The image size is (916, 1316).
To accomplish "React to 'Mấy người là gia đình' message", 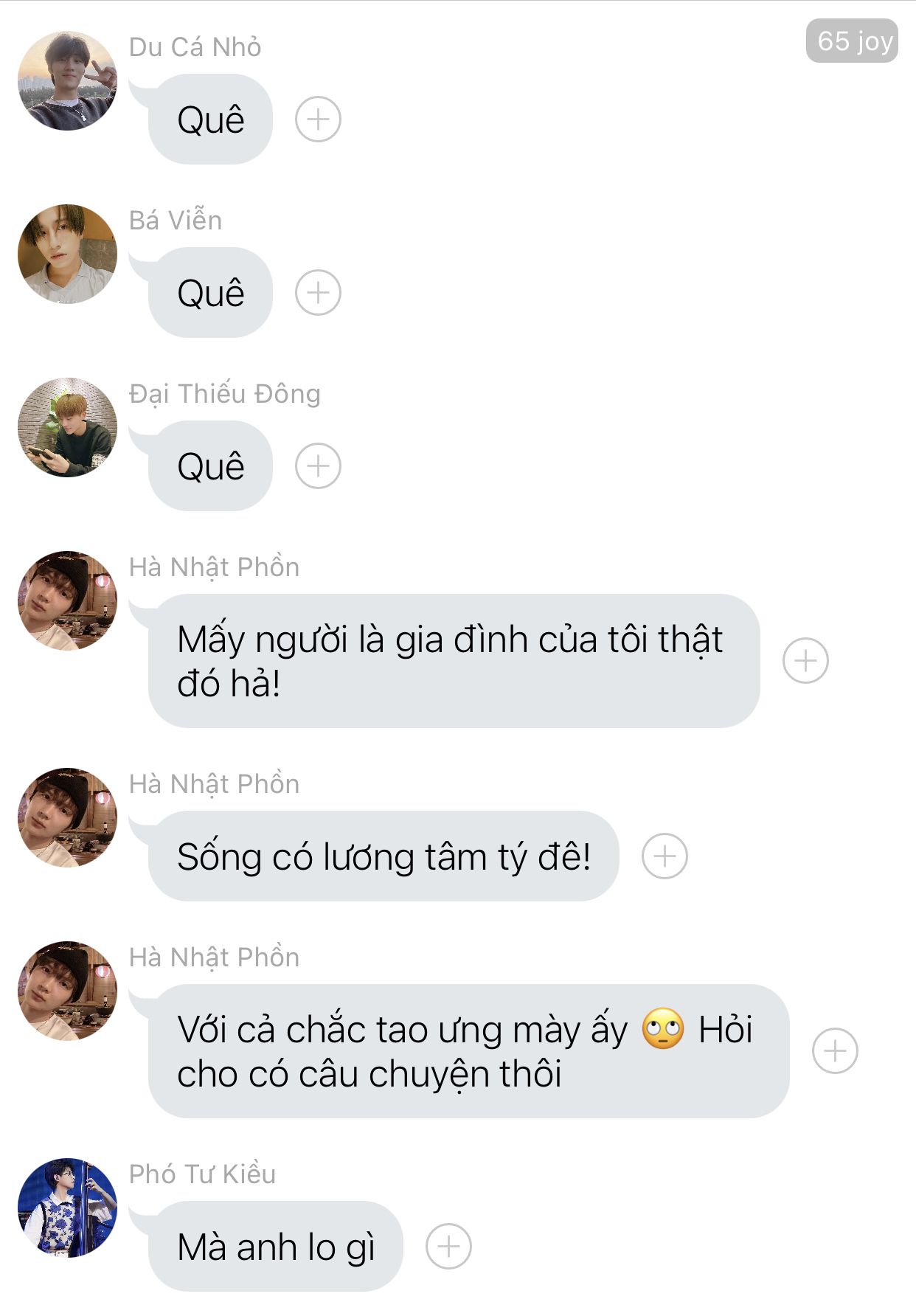I will [x=805, y=660].
